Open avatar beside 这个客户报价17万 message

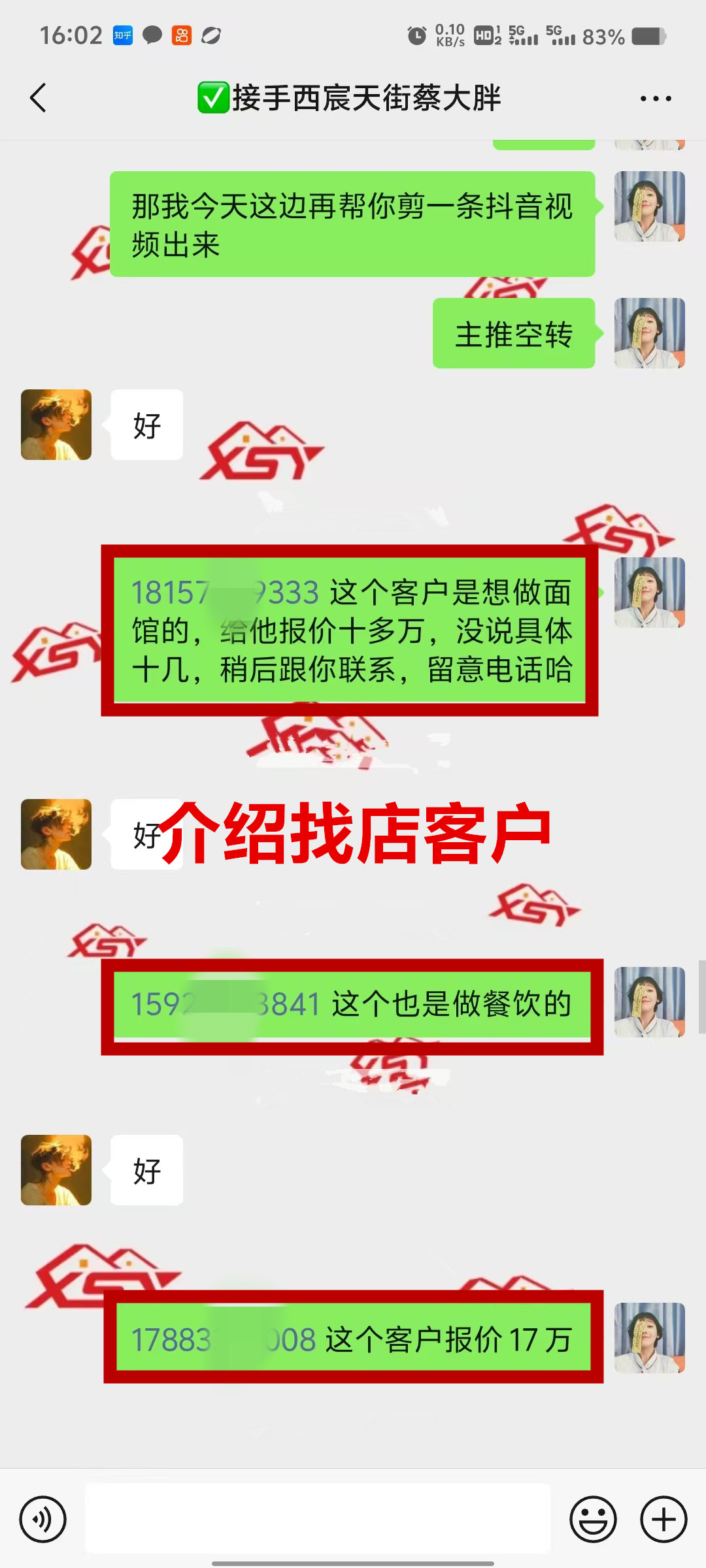(x=649, y=1337)
